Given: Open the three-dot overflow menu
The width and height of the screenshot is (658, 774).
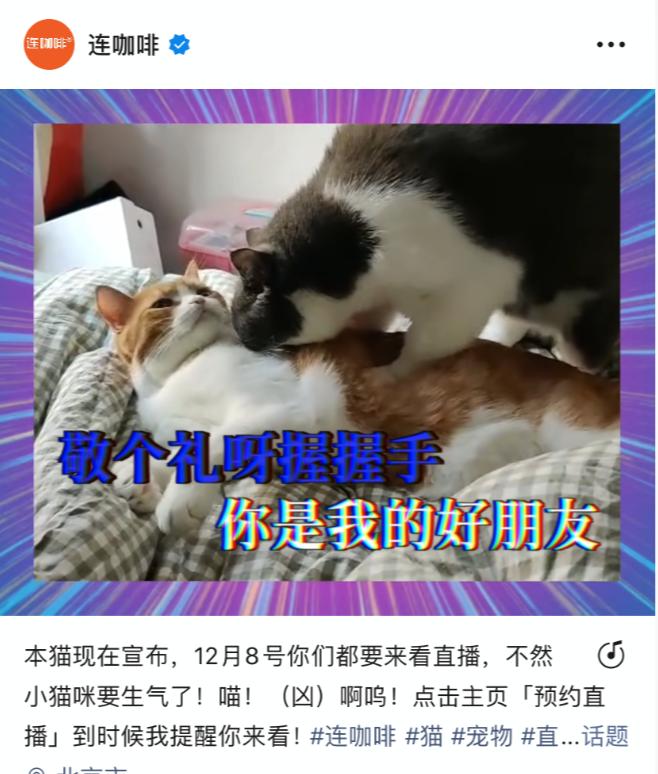Looking at the screenshot, I should 611,45.
